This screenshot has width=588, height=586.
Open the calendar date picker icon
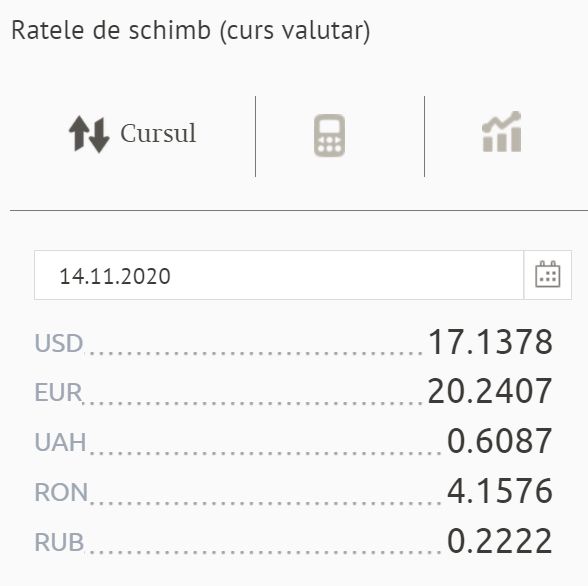548,275
